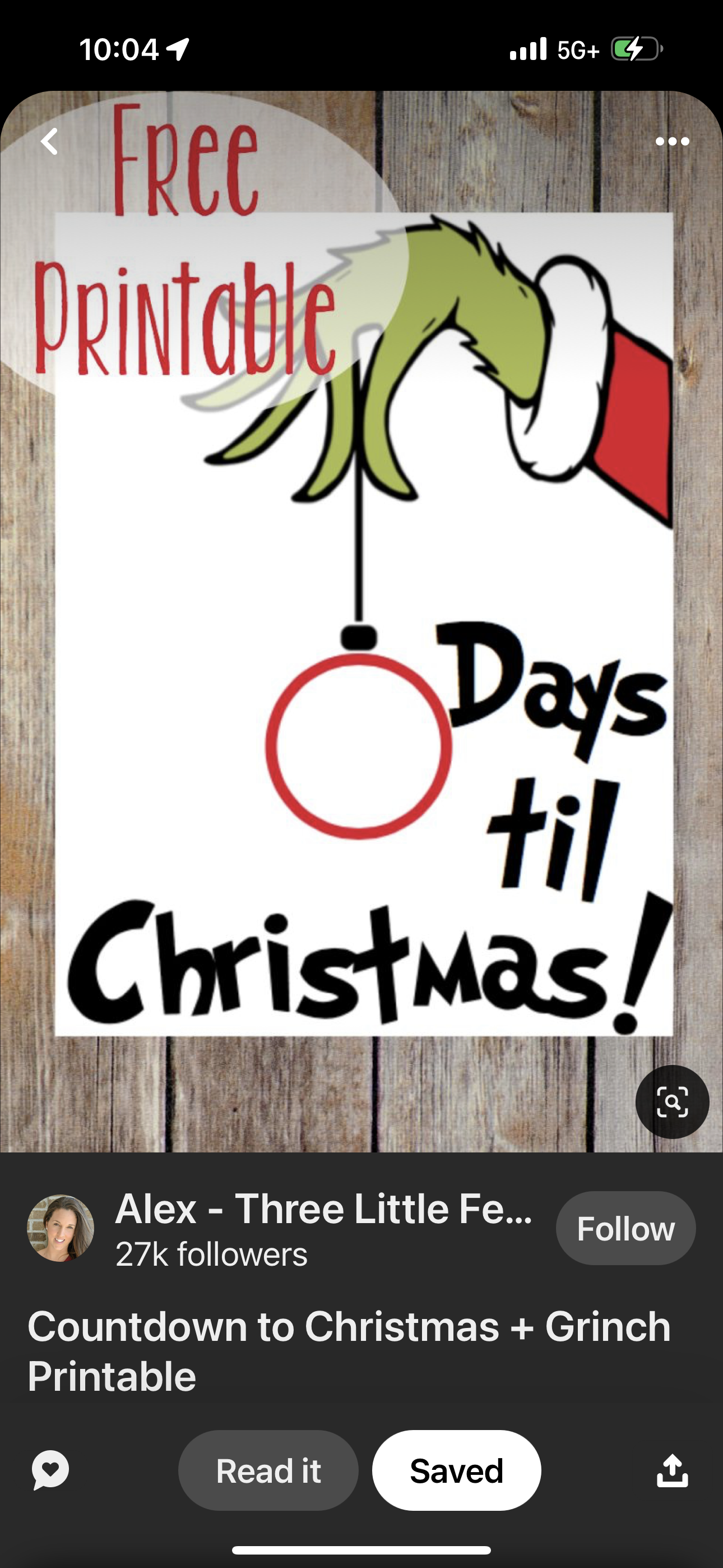The height and width of the screenshot is (1568, 723).
Task: Open the Grinch countdown pin image
Action: coord(361,621)
